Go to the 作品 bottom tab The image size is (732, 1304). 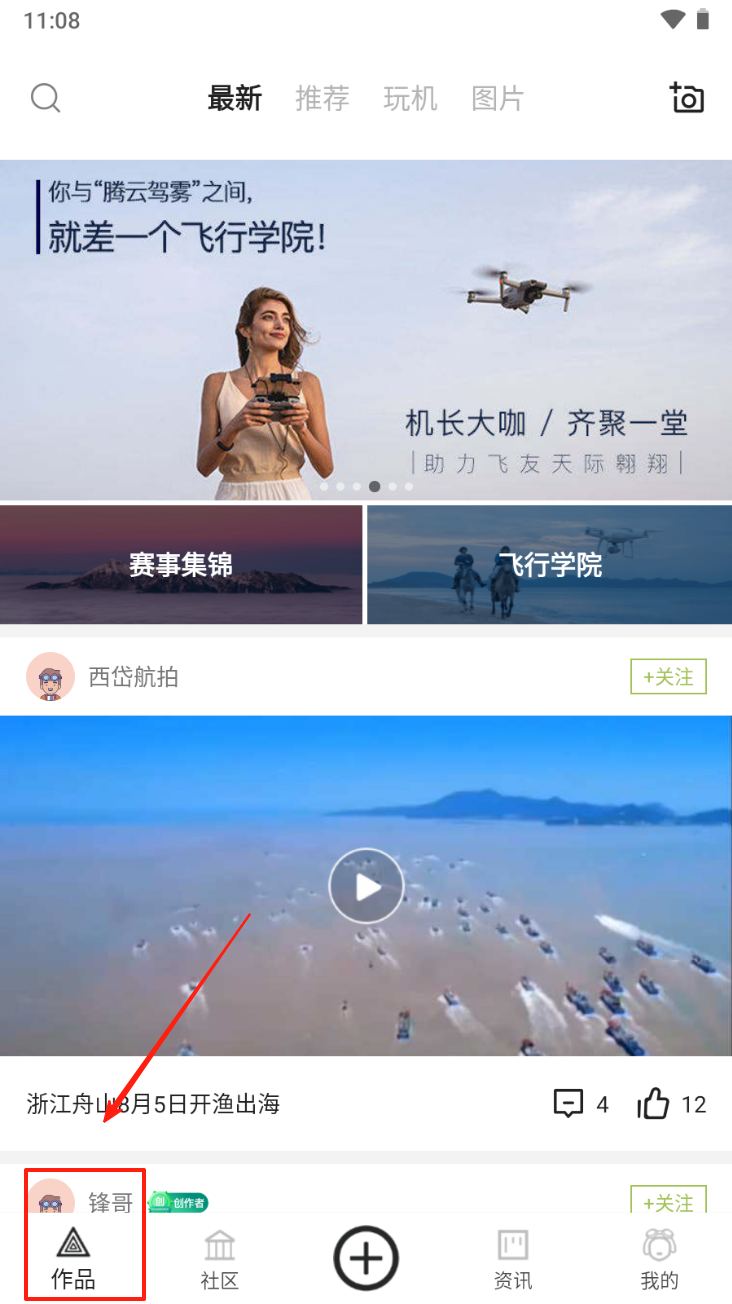(x=73, y=1258)
